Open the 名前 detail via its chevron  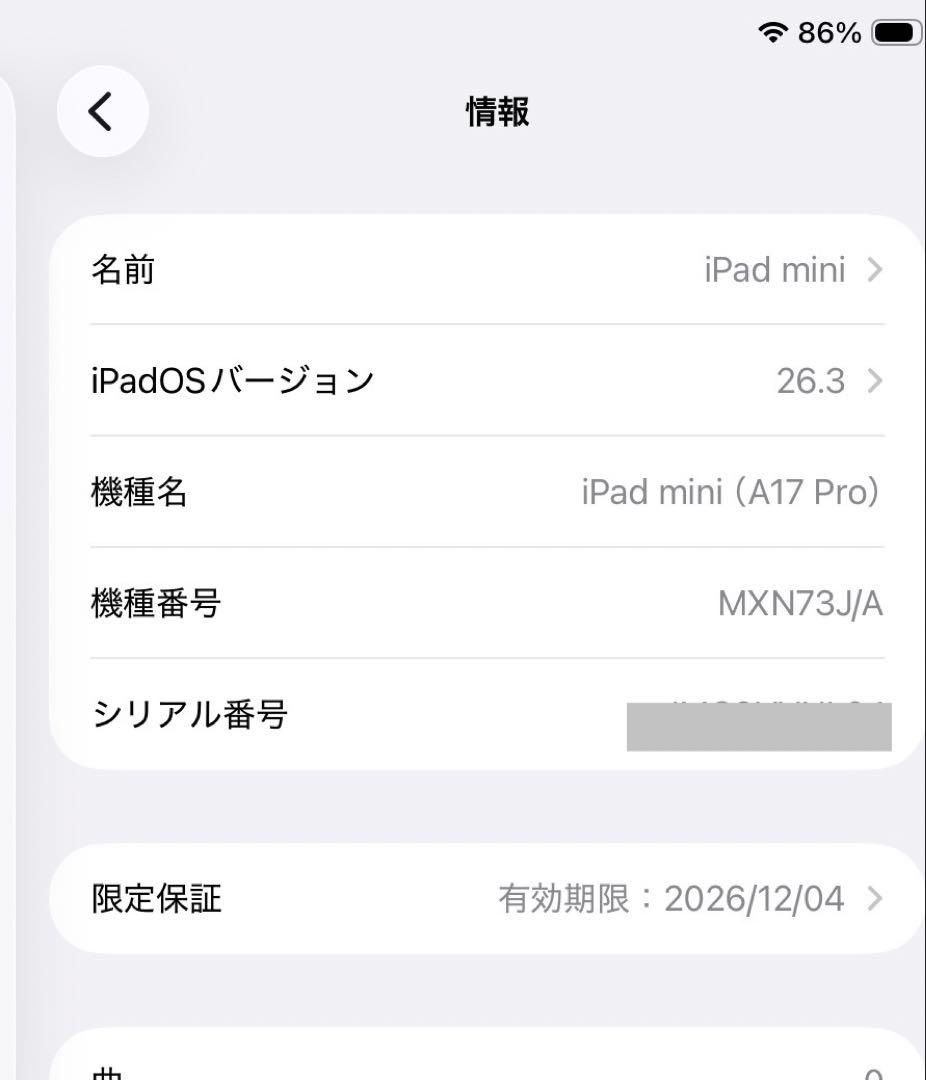coord(875,270)
